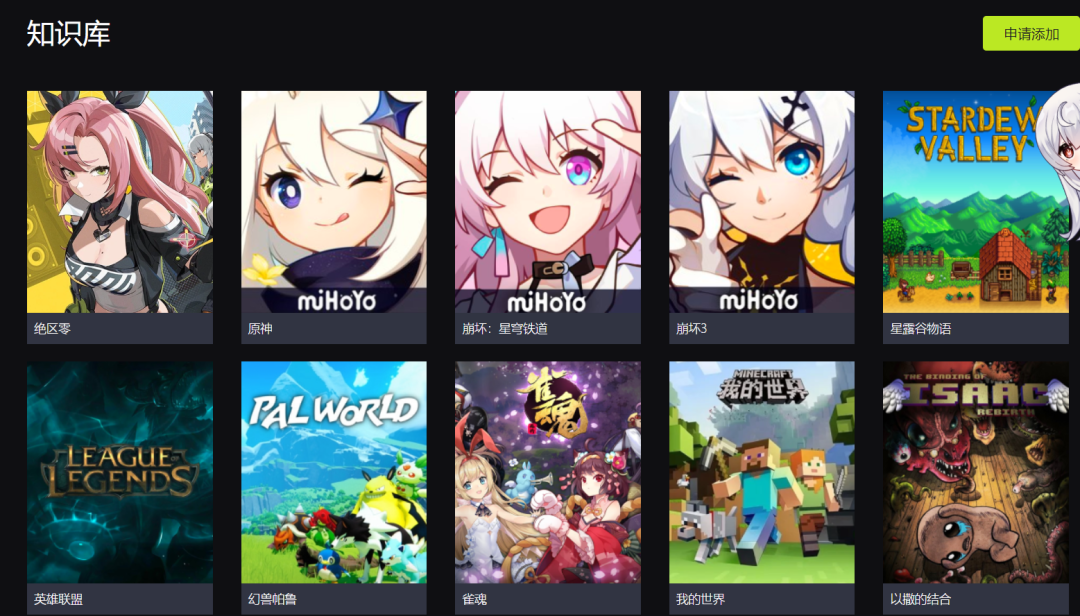Open the 崩坏3 knowledge base
This screenshot has width=1080, height=616.
762,215
